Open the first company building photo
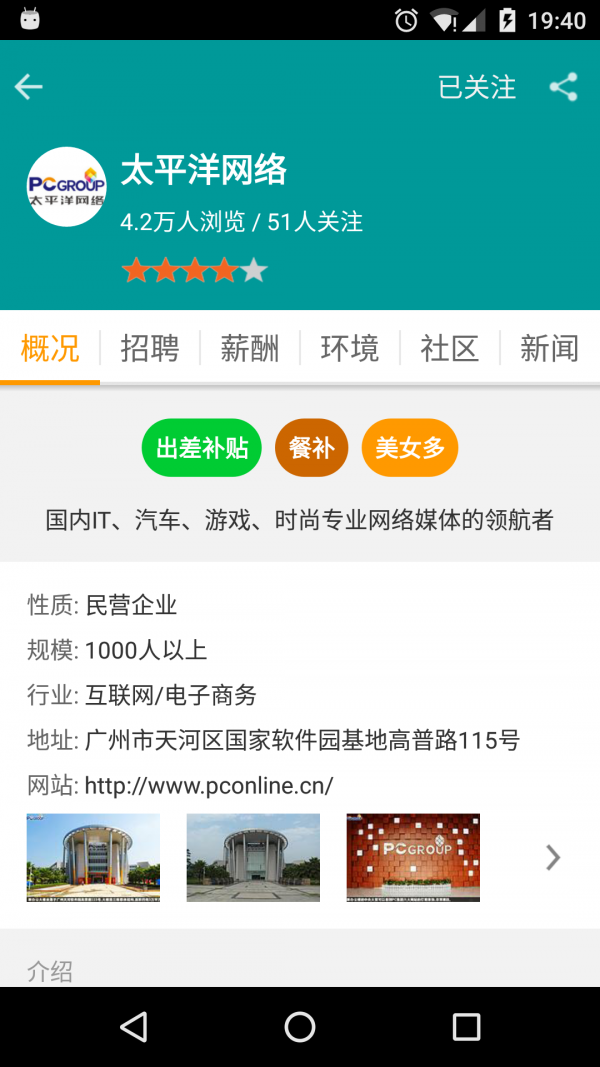This screenshot has height=1067, width=600. tap(93, 857)
